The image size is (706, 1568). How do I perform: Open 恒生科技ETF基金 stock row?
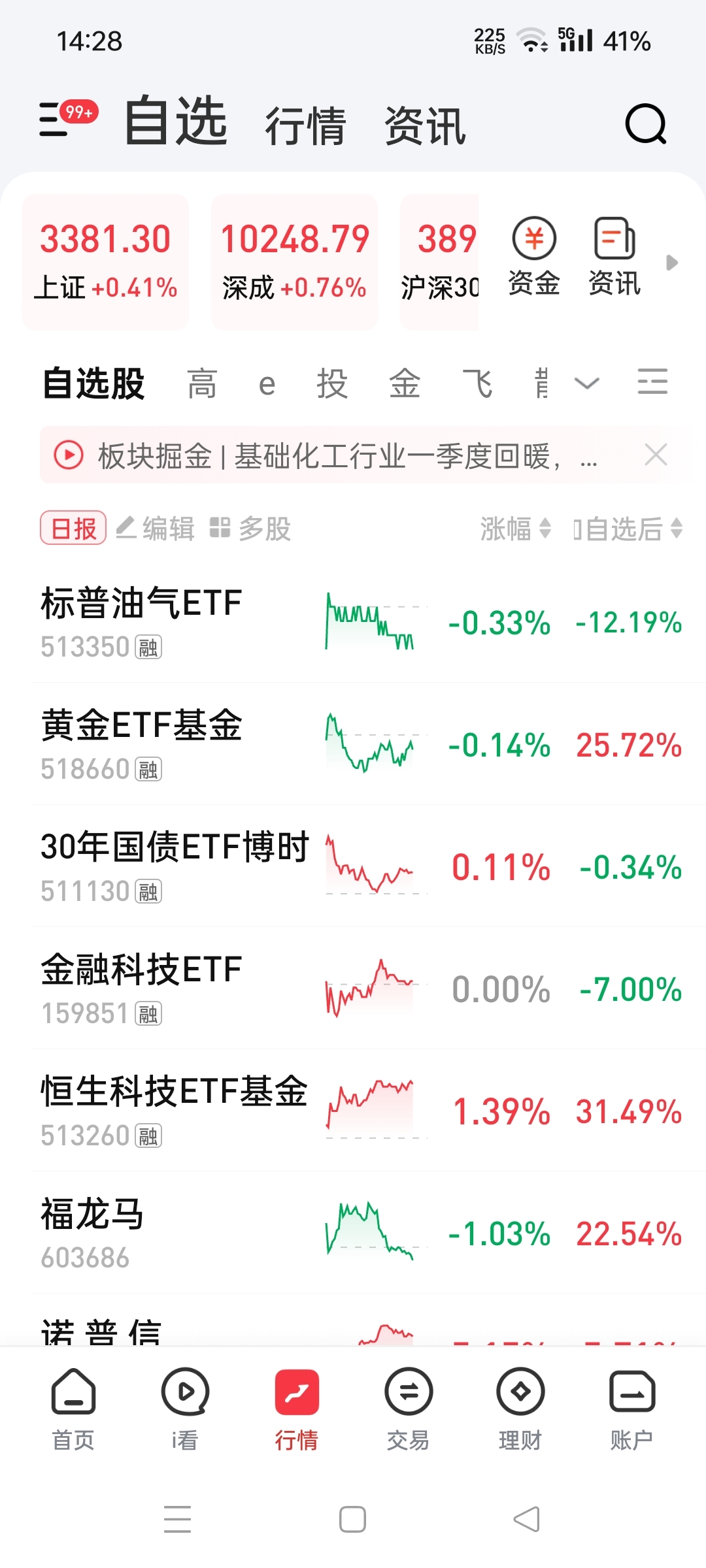(361, 1110)
